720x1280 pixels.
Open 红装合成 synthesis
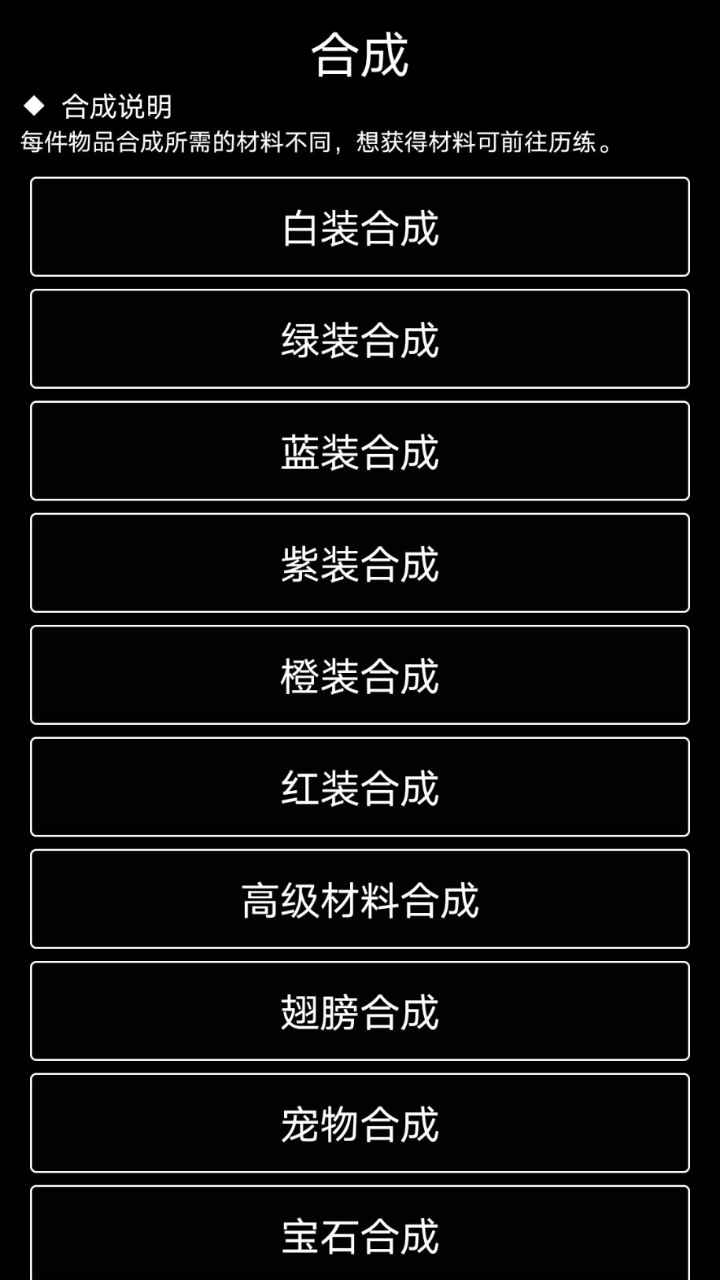(x=360, y=787)
